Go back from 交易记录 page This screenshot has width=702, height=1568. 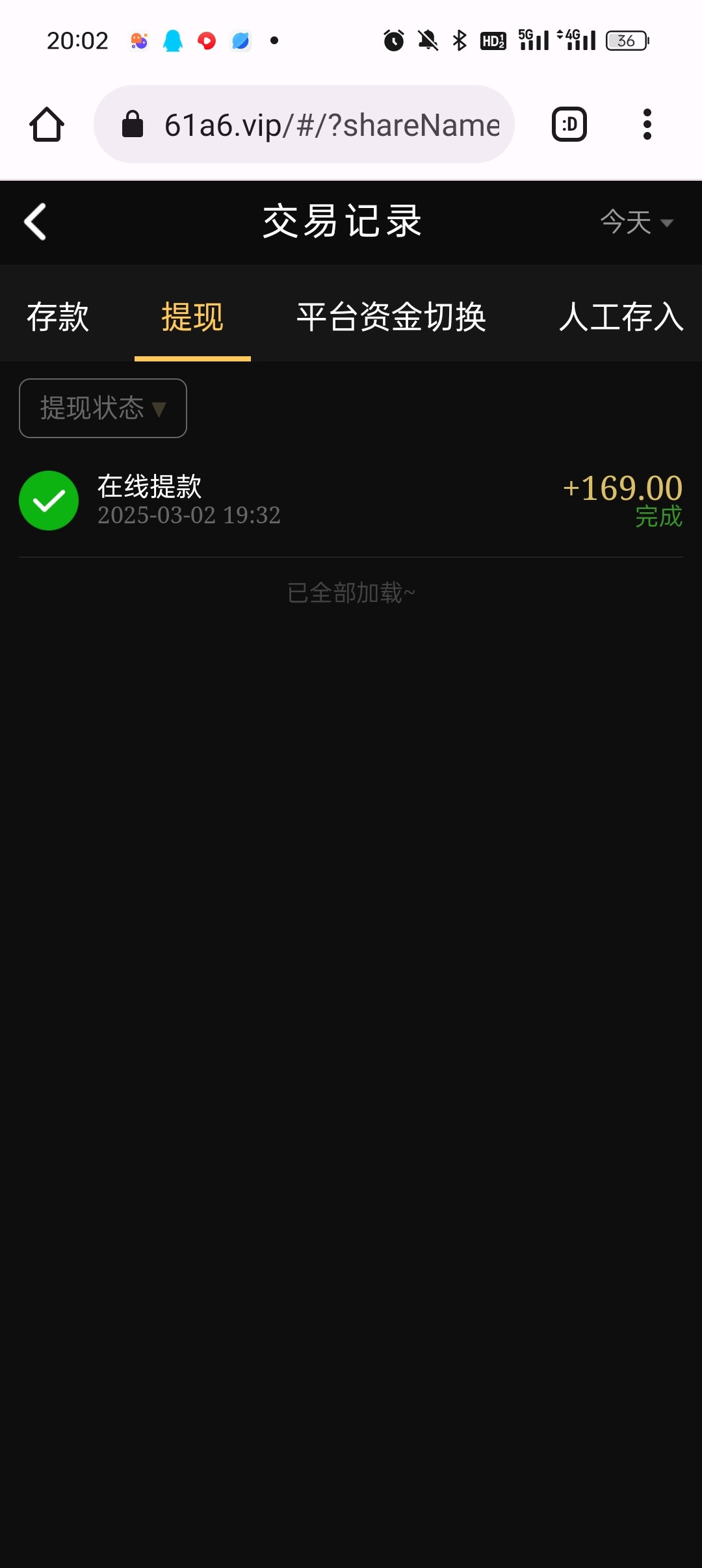click(x=35, y=222)
